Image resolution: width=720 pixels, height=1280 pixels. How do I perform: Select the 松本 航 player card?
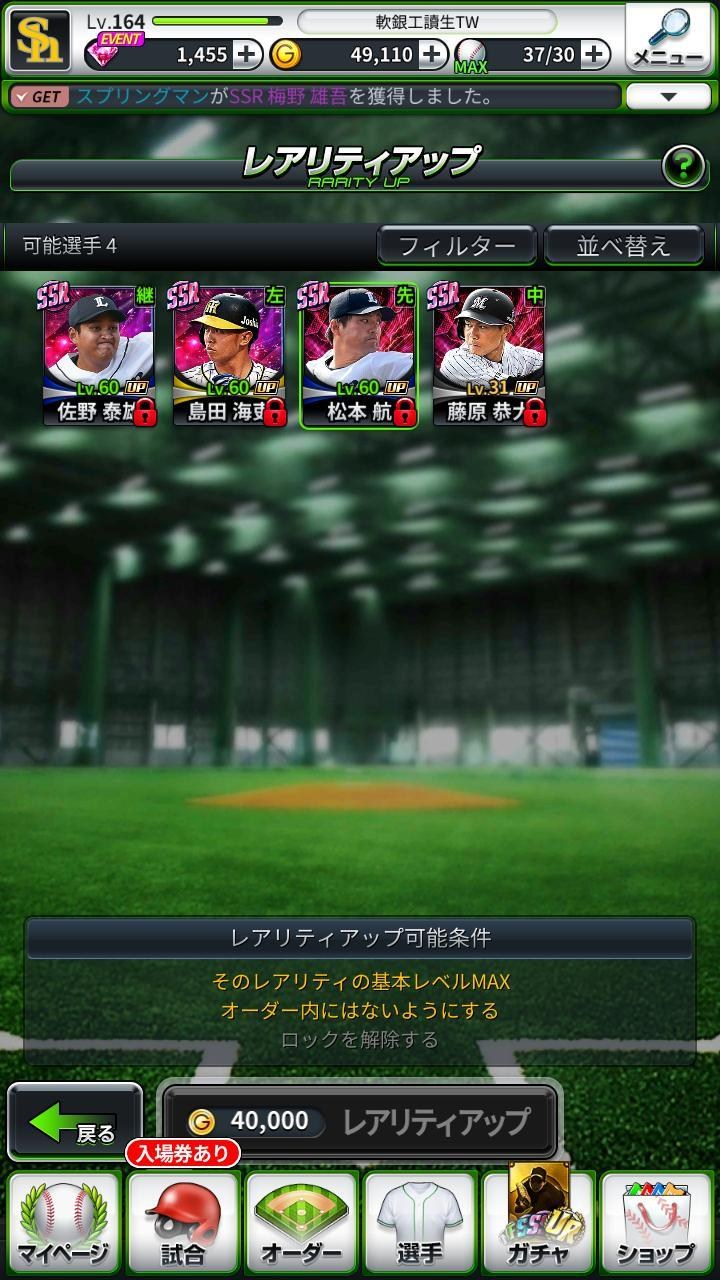(x=358, y=355)
